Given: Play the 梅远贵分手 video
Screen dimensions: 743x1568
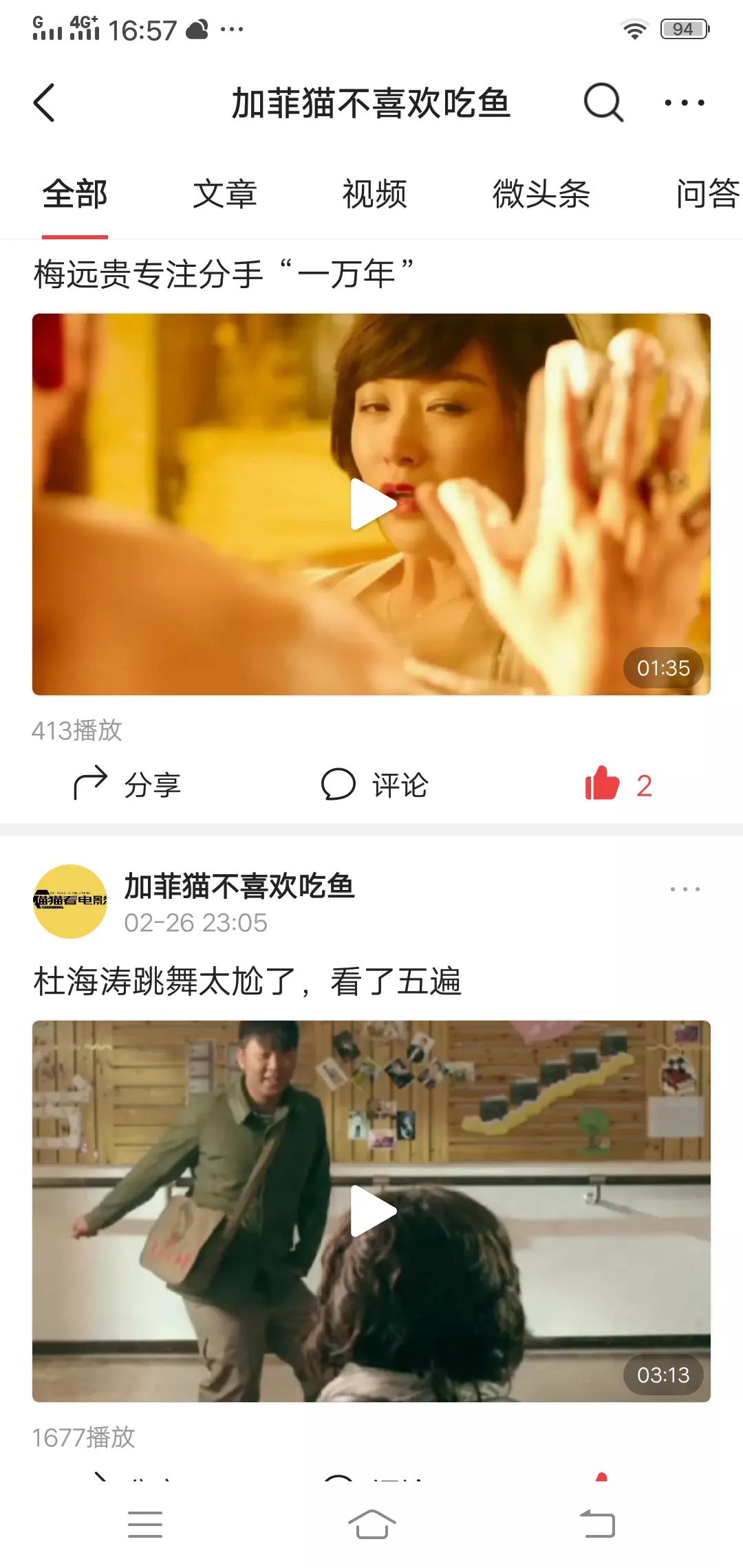Looking at the screenshot, I should click(371, 503).
